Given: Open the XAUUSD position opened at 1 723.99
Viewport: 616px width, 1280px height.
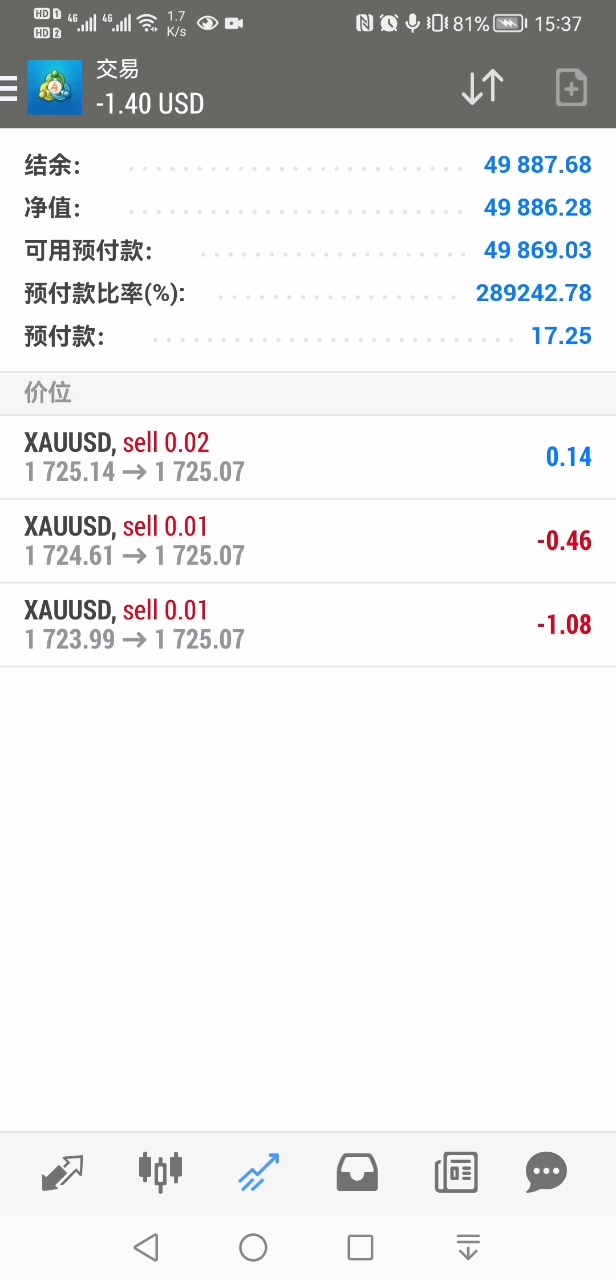Looking at the screenshot, I should tap(307, 625).
